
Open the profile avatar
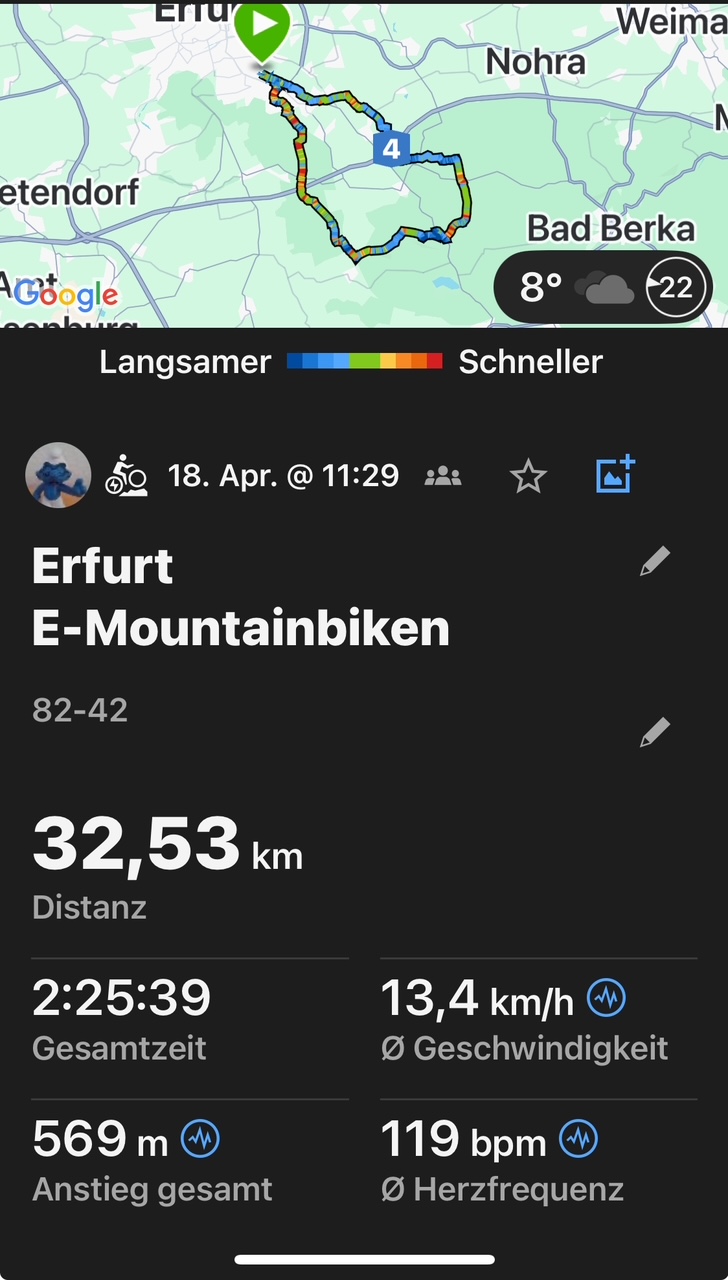click(58, 476)
